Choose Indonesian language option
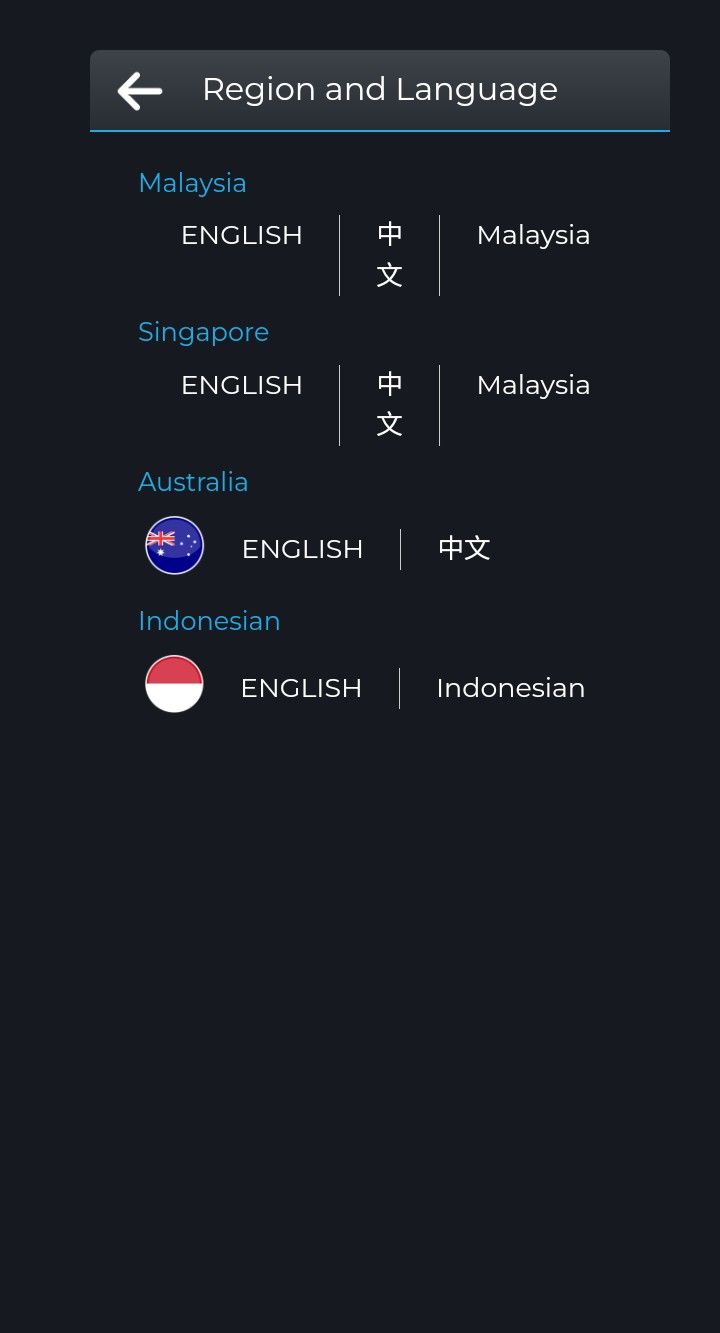The image size is (720, 1333). [x=510, y=688]
